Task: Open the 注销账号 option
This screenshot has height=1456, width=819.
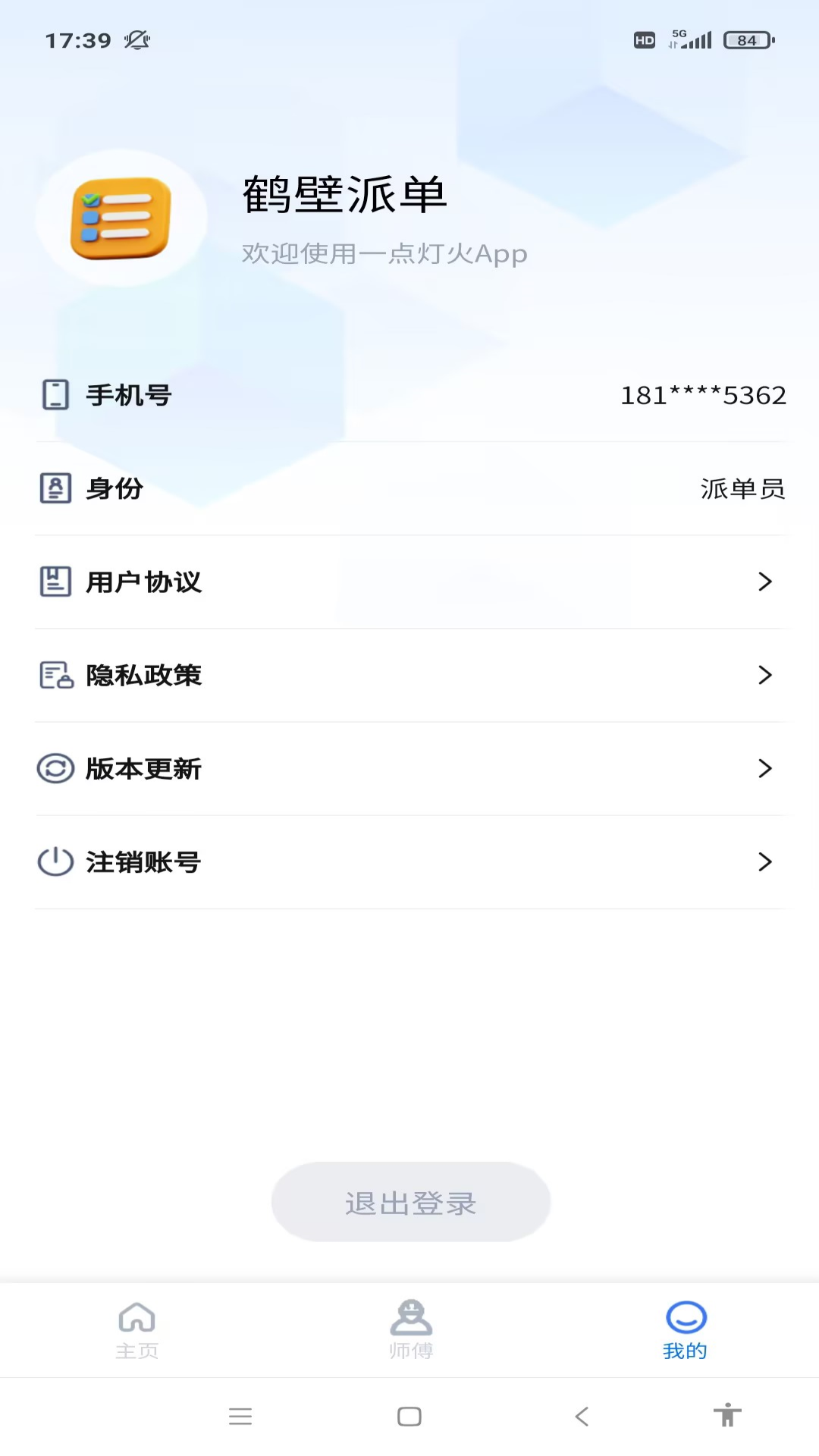Action: point(409,862)
